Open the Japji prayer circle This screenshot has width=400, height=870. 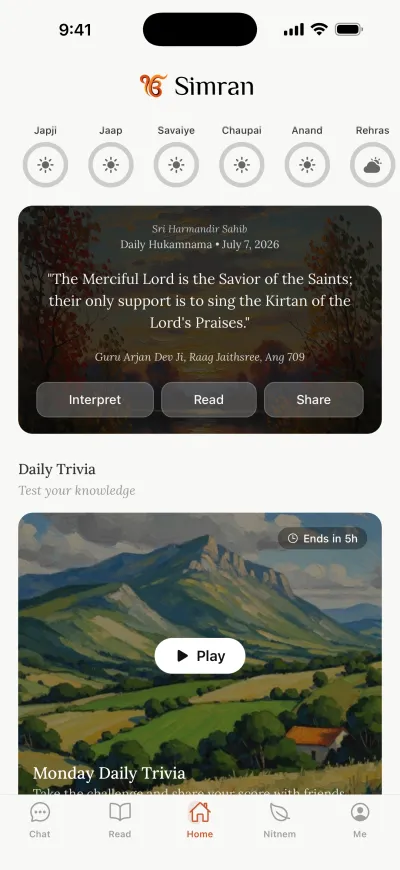(45, 165)
